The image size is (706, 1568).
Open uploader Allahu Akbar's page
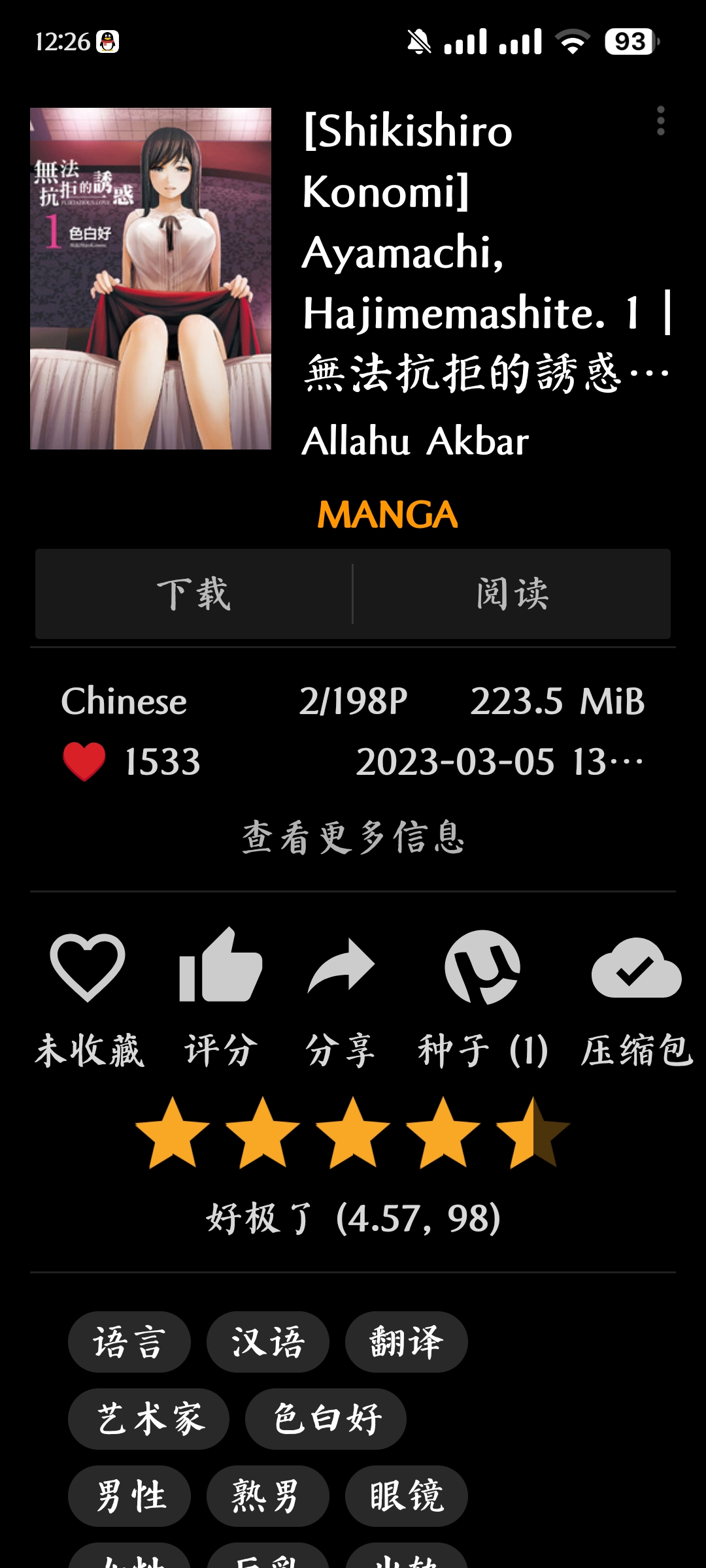[415, 441]
